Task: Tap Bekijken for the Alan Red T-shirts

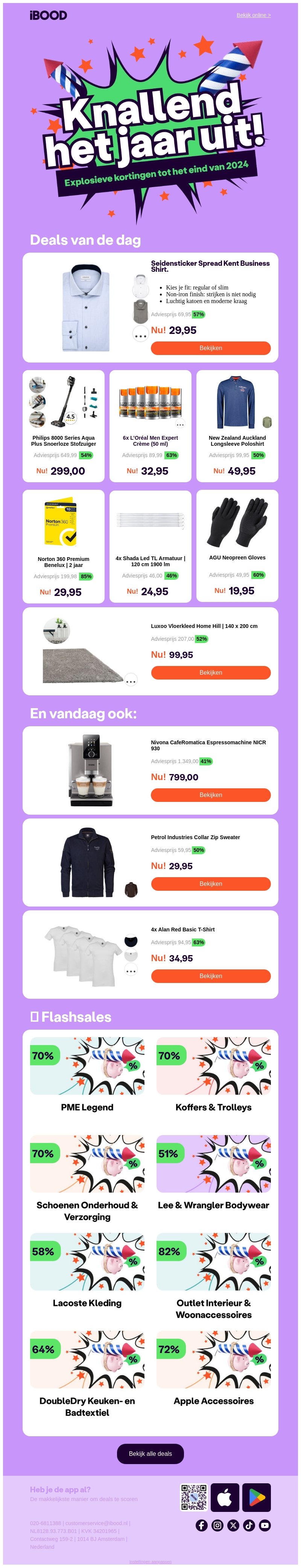Action: click(210, 976)
